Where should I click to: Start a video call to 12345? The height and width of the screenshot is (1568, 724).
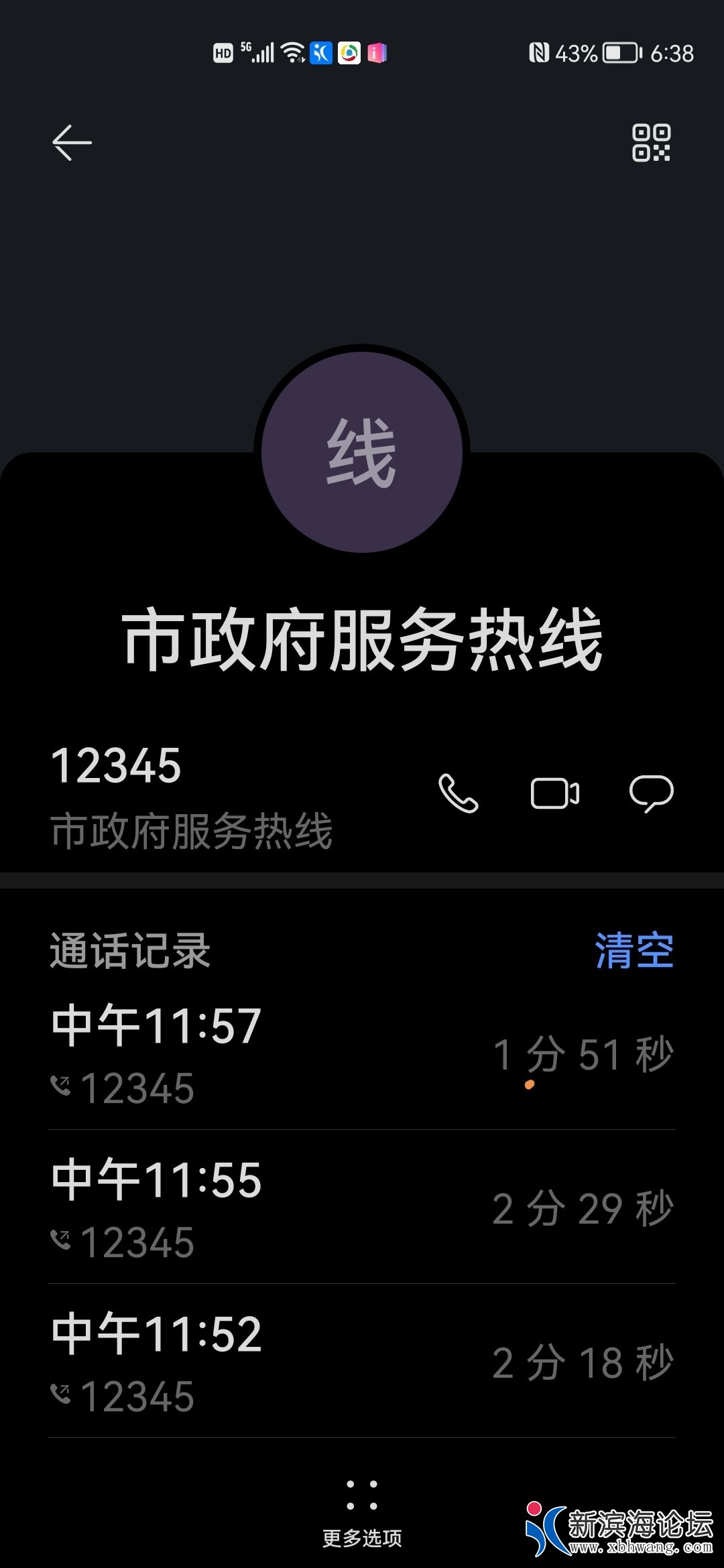point(554,793)
